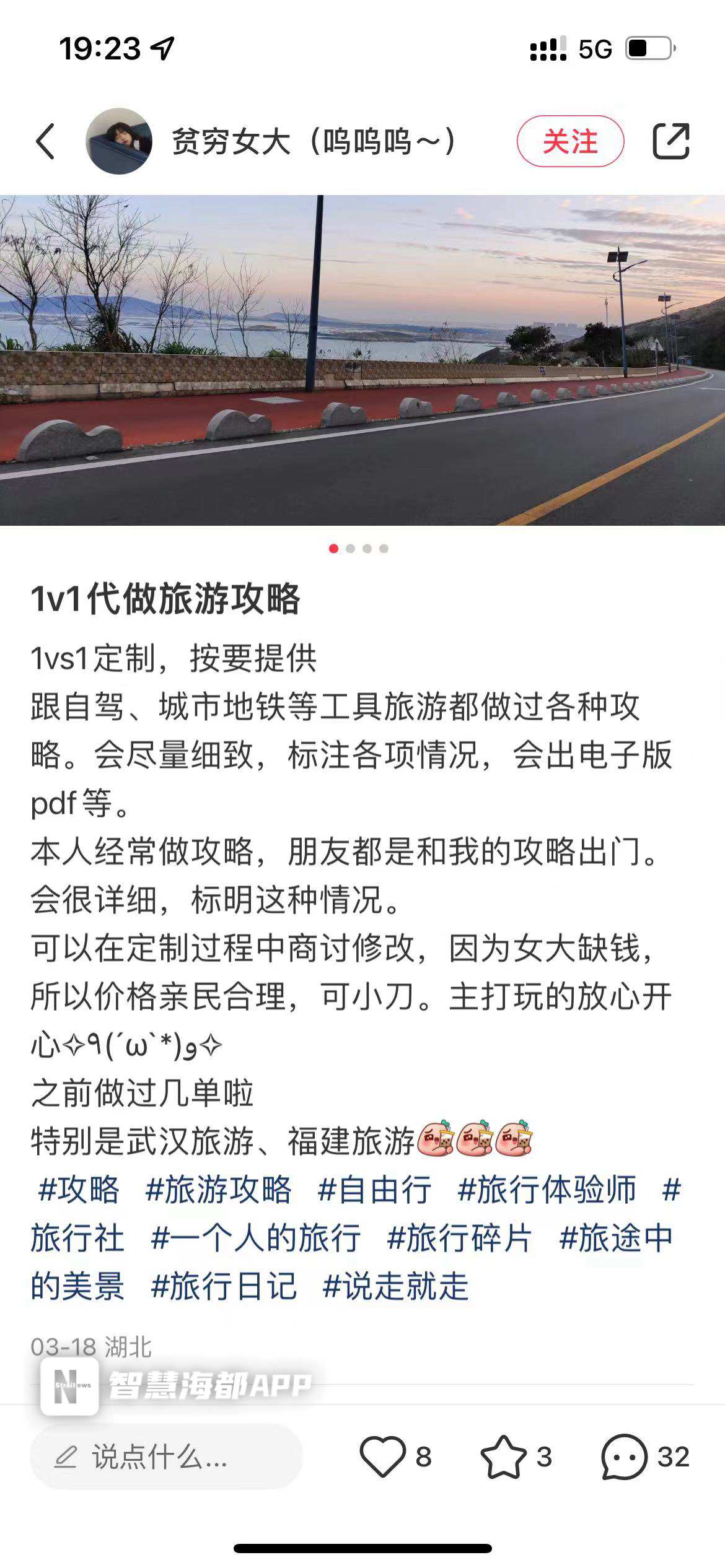Screen dimensions: 725x1568
Task: Tap the 关注 follow button
Action: 571,141
